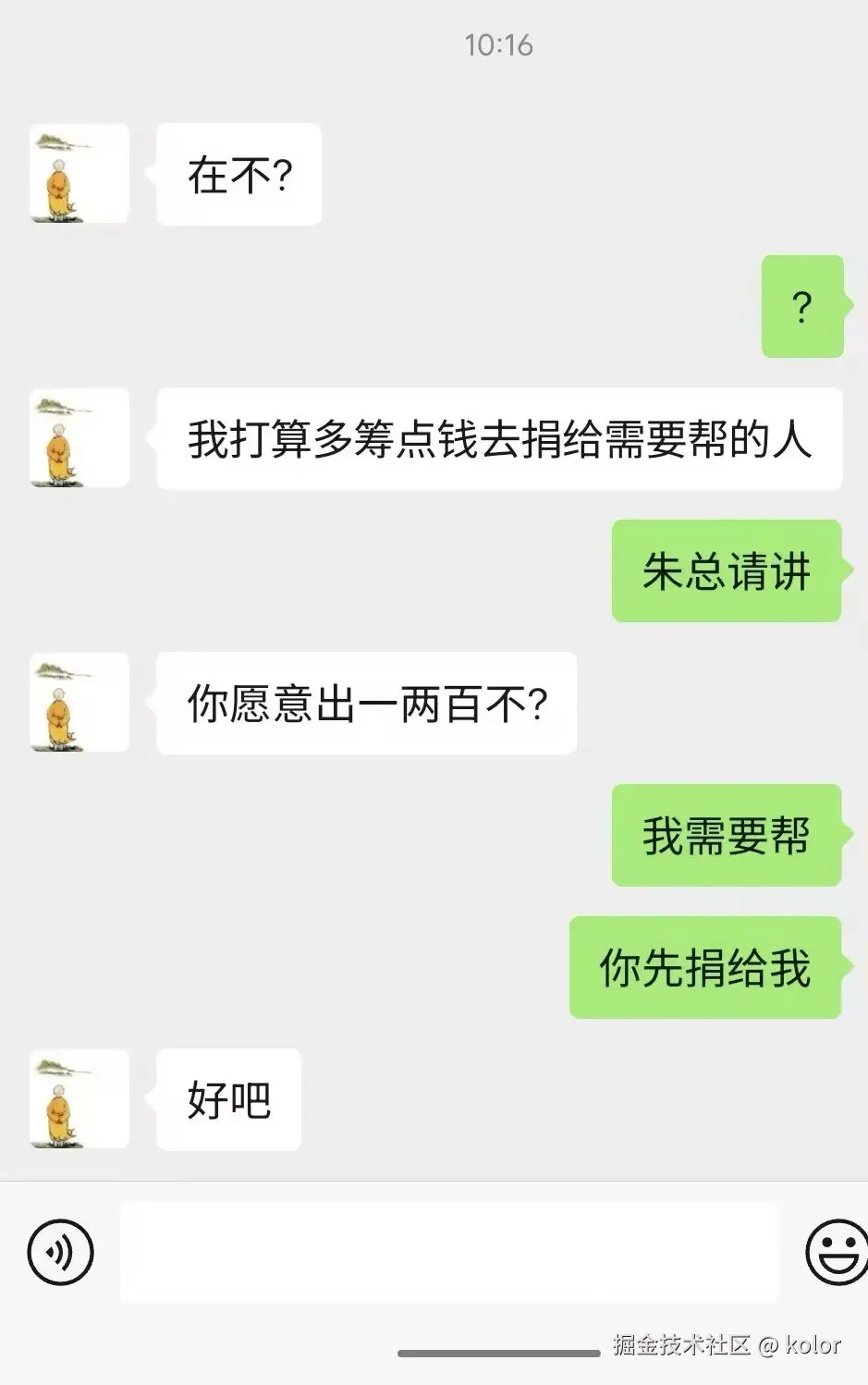Click the 我需要帮 message bubble

click(727, 835)
